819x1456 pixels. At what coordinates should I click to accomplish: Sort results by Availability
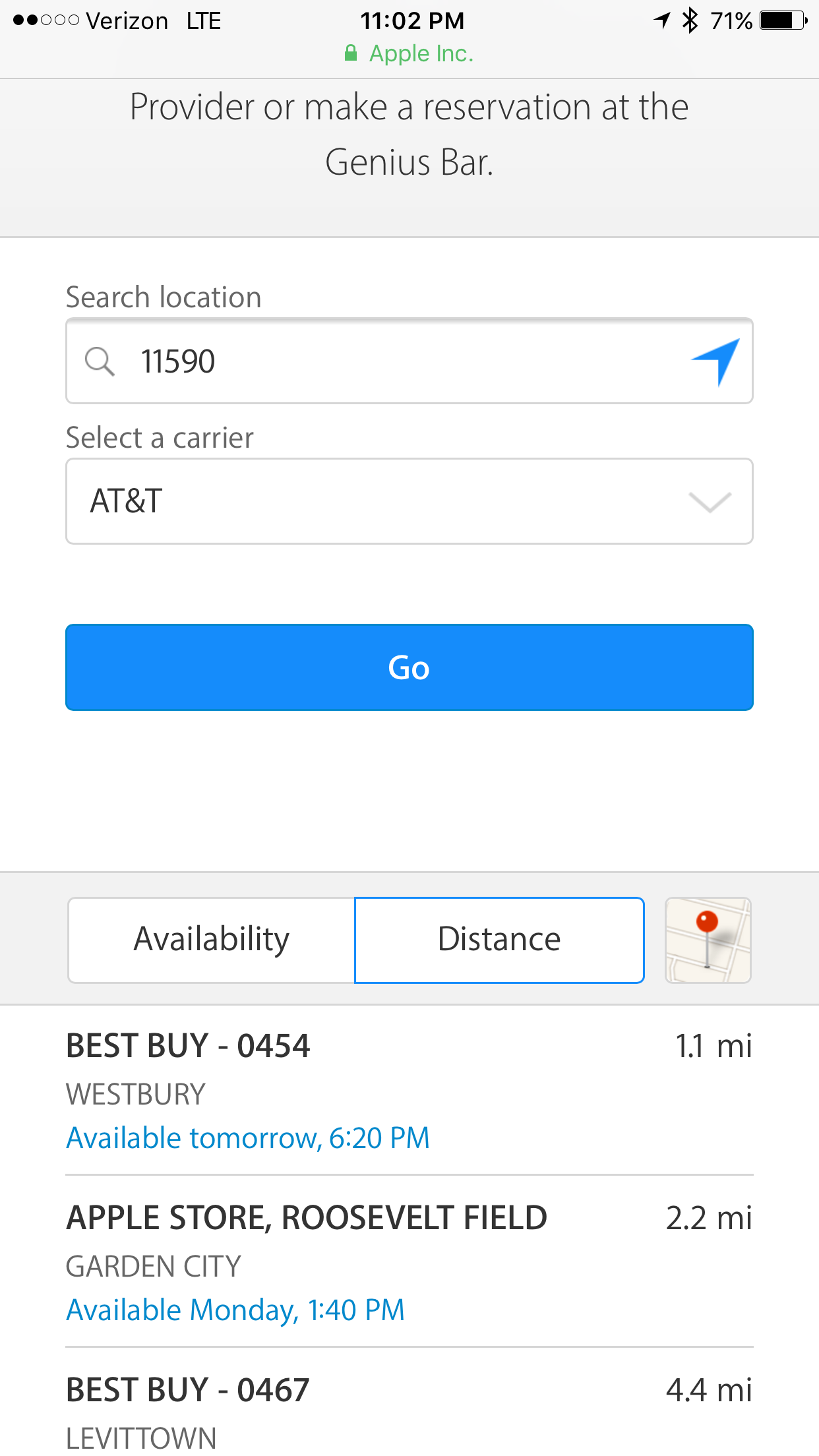point(211,940)
